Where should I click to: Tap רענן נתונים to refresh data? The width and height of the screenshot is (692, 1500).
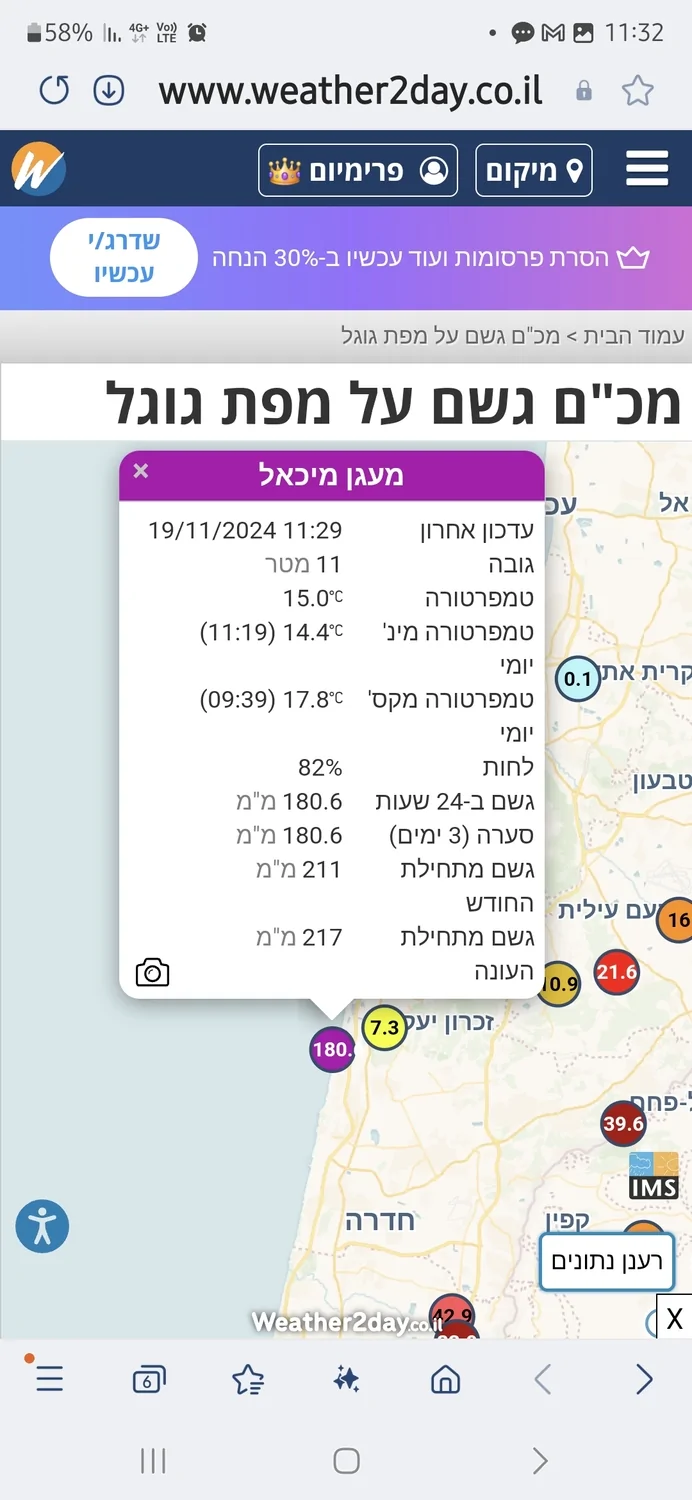point(607,1262)
